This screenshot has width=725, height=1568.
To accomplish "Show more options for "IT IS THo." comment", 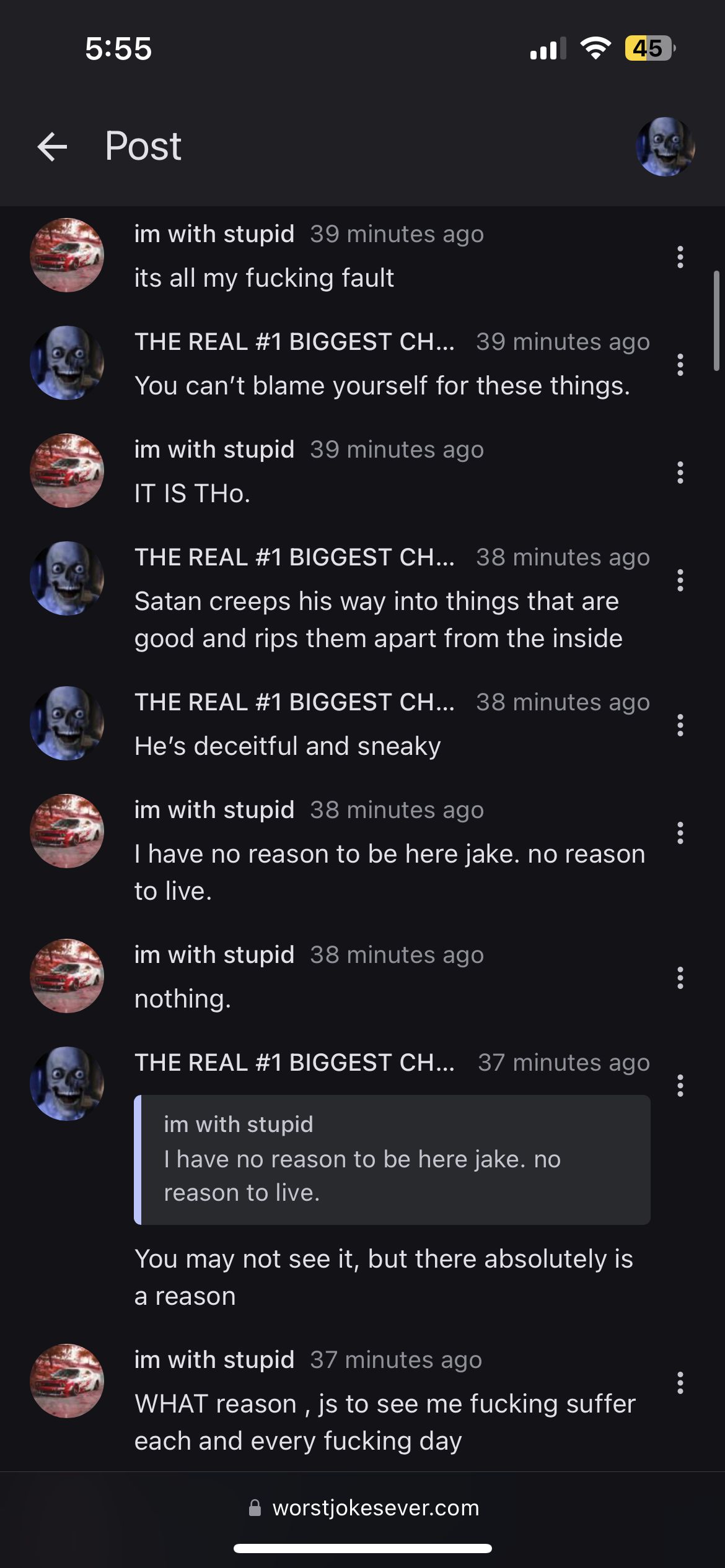I will [x=680, y=473].
